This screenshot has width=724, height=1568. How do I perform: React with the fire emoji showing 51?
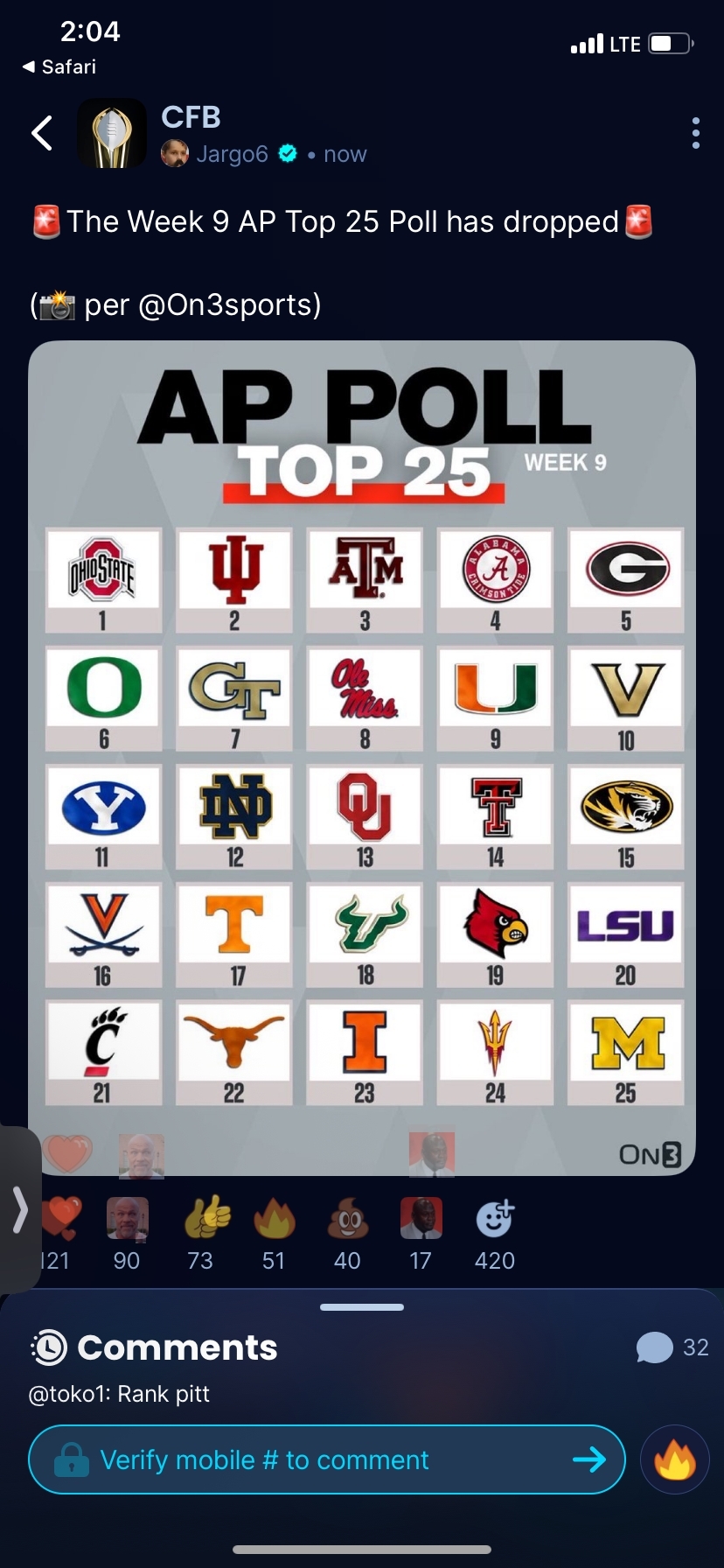[x=274, y=1218]
